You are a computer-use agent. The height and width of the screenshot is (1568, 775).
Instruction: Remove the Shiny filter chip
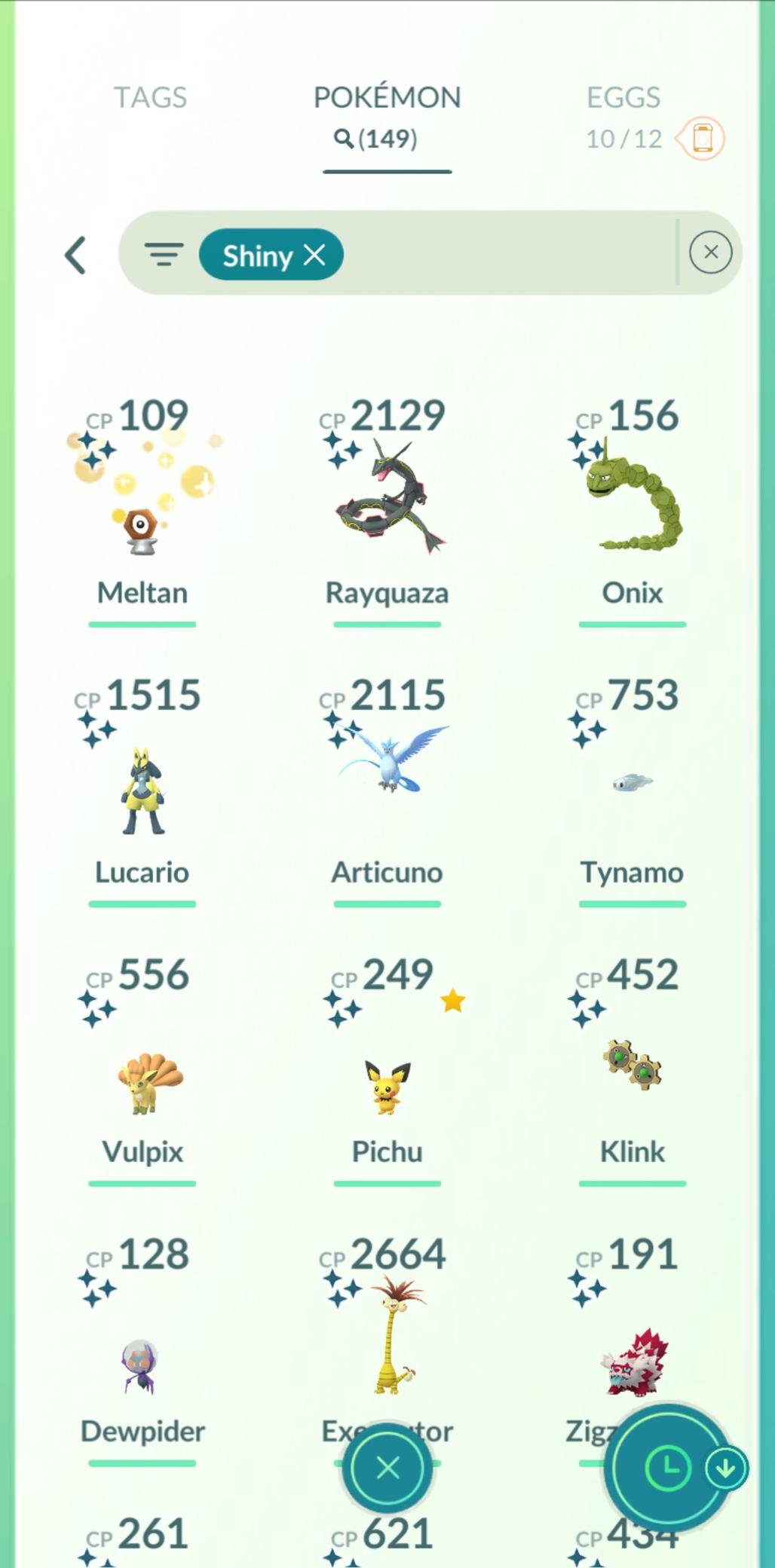pos(314,255)
